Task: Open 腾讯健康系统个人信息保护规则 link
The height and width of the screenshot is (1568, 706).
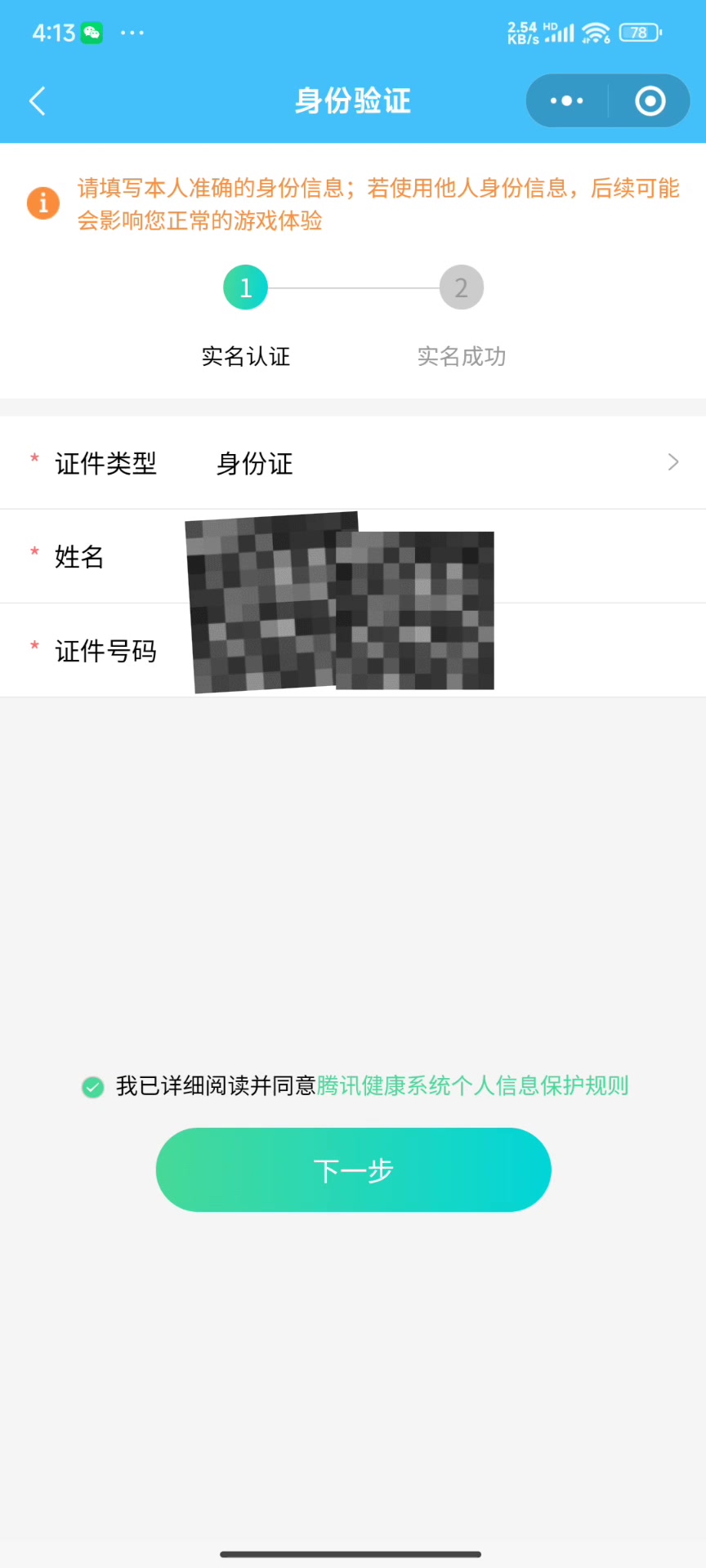Action: click(472, 1086)
